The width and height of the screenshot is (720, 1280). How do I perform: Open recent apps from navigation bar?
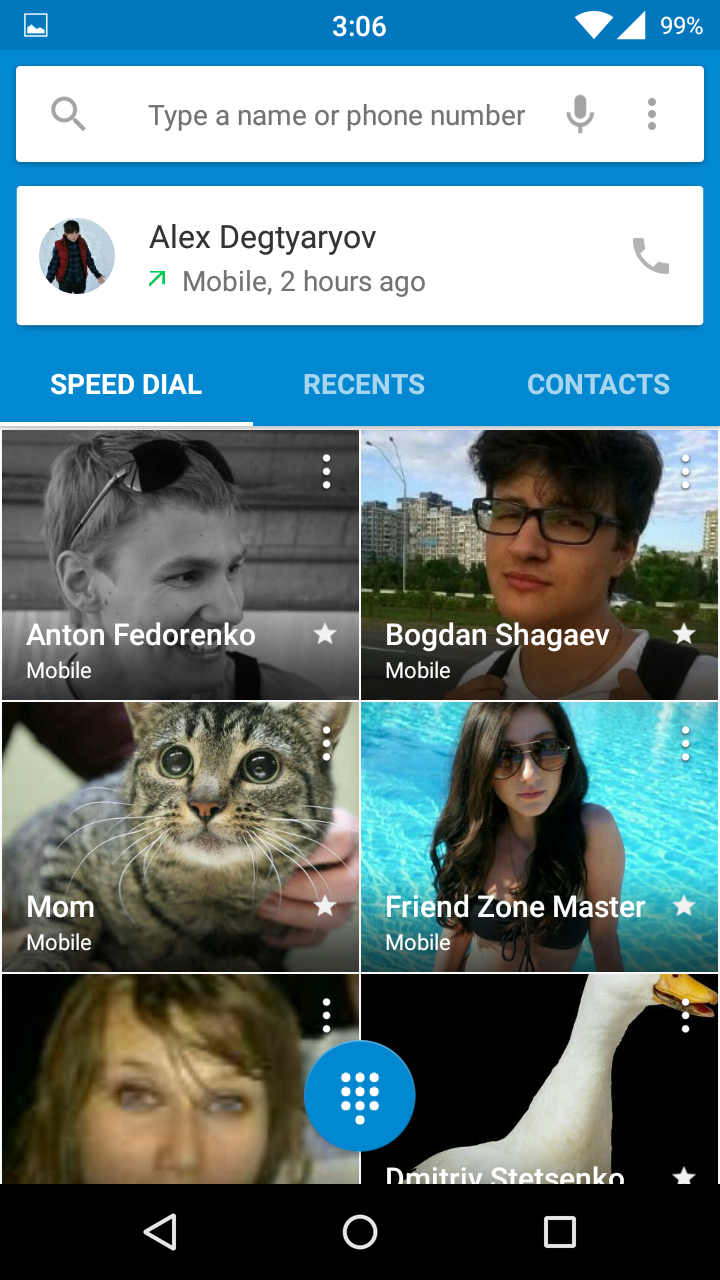tap(560, 1232)
